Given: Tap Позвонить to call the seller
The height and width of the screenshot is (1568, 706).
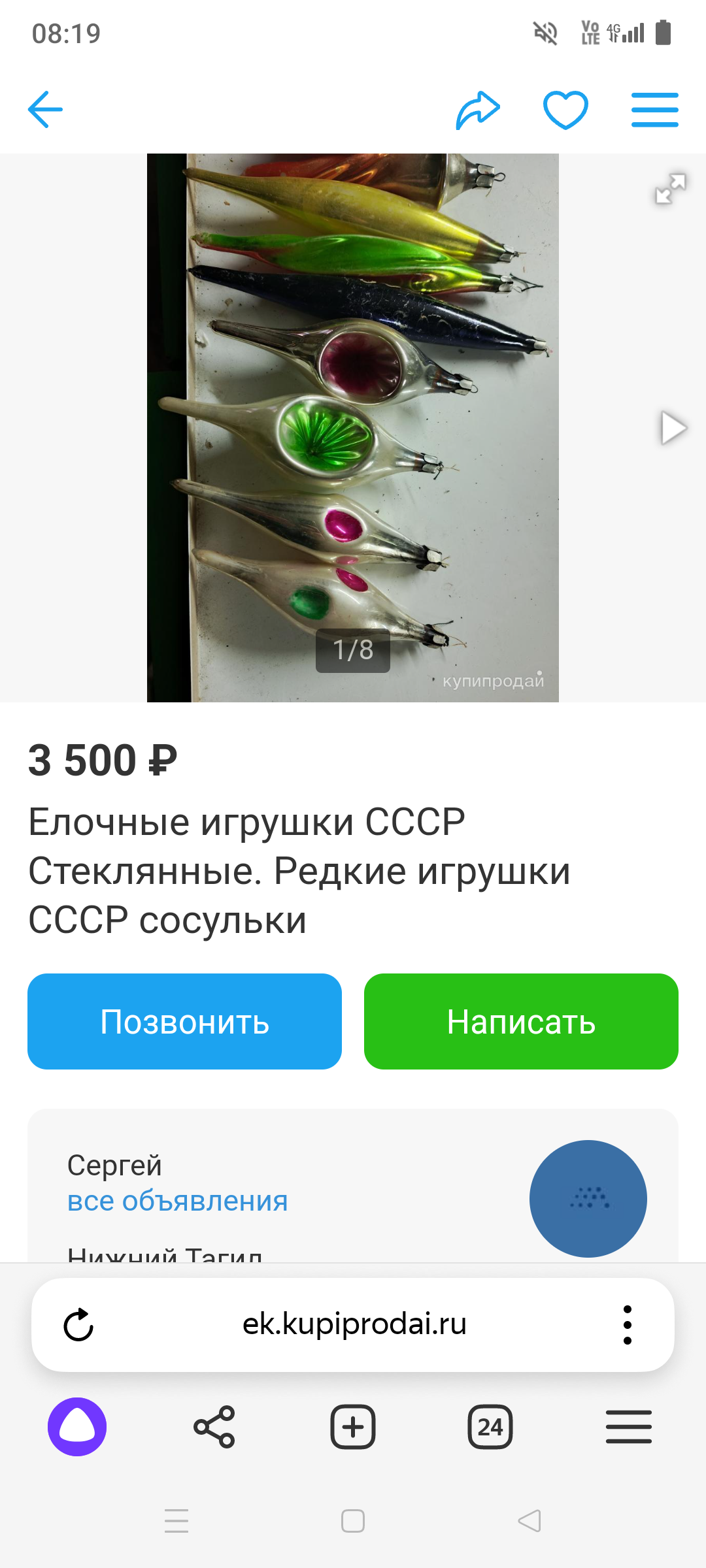Looking at the screenshot, I should point(184,1021).
